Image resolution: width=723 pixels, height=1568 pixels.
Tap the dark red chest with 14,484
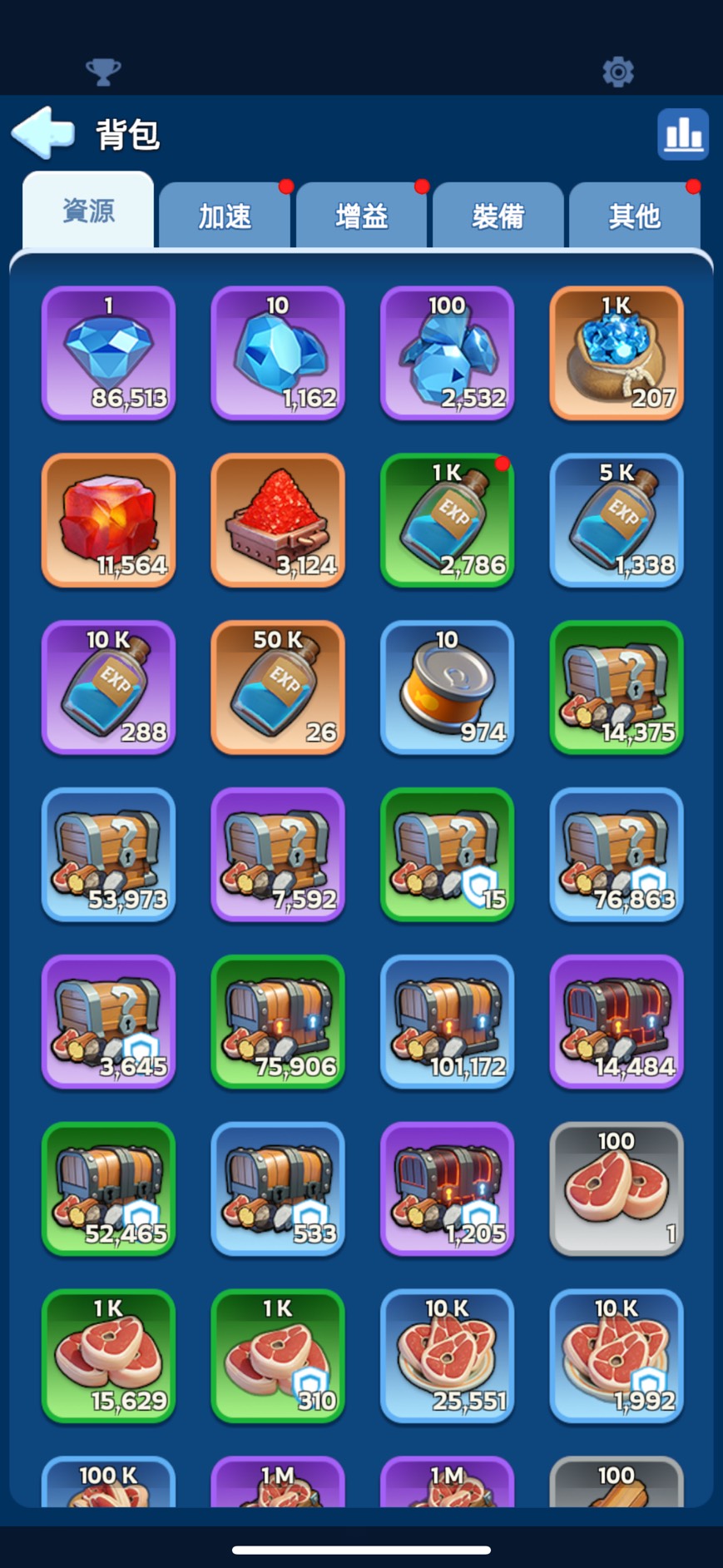617,1022
